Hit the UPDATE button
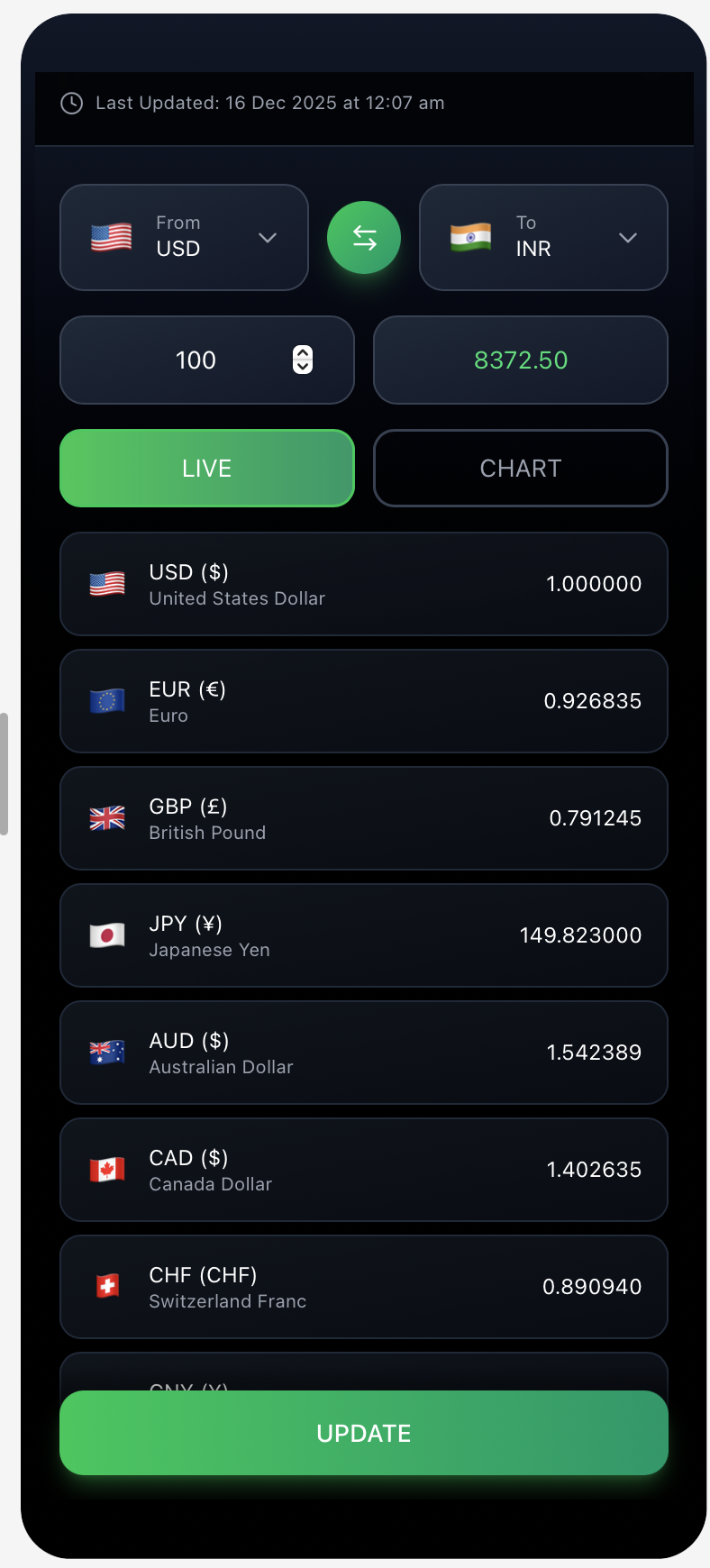Screen dimensions: 710x1568 (364, 1433)
